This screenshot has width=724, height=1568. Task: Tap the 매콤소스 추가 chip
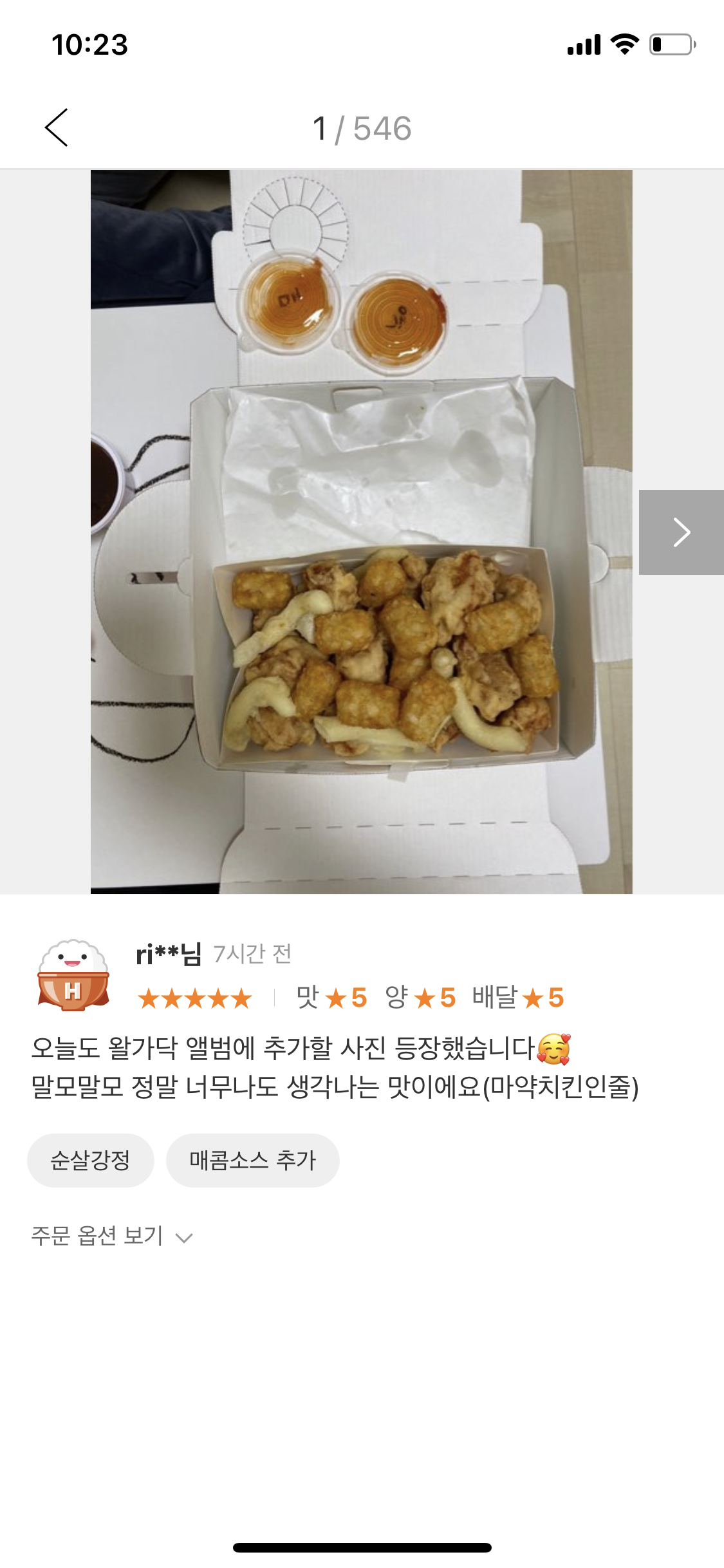click(252, 1161)
